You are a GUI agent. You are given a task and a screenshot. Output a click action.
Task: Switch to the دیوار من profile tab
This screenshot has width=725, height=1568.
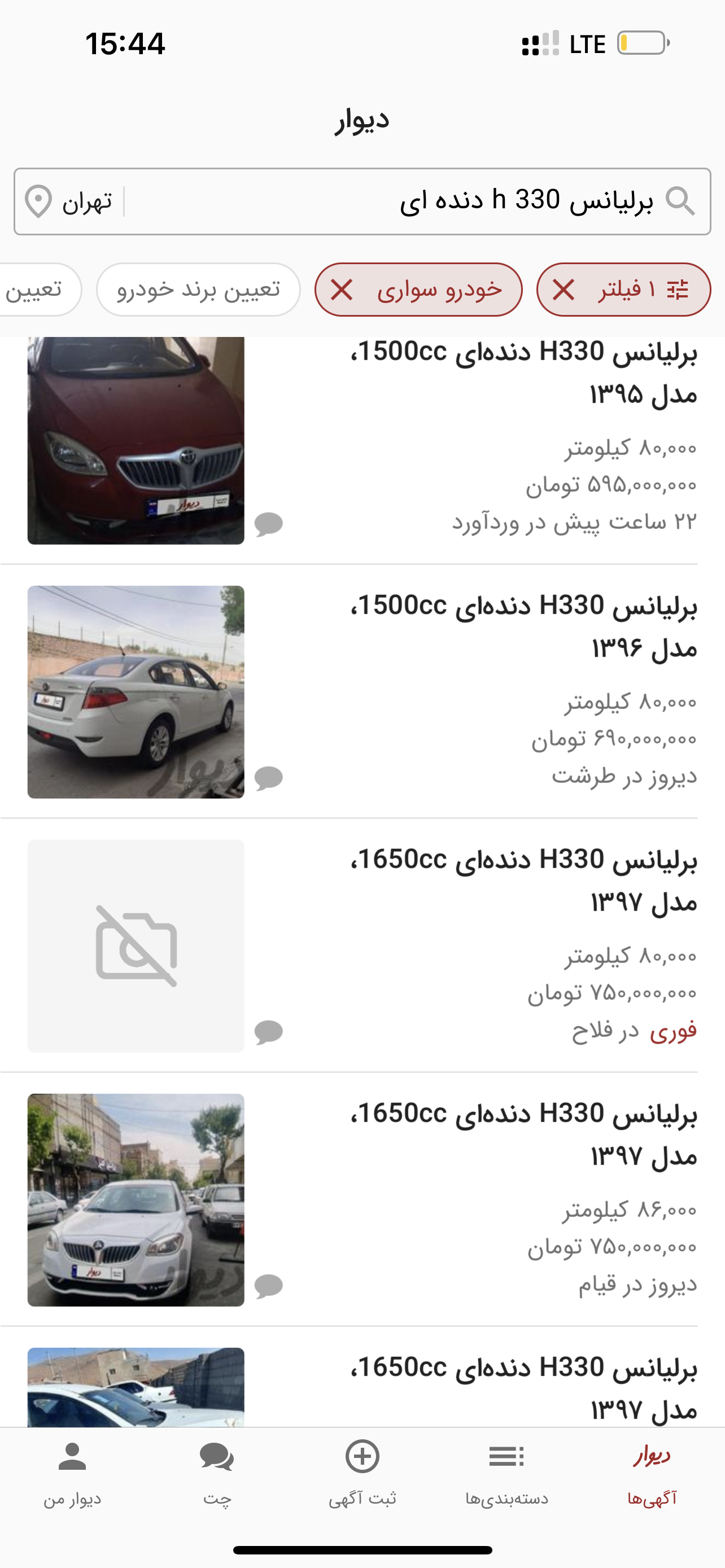click(x=72, y=1473)
